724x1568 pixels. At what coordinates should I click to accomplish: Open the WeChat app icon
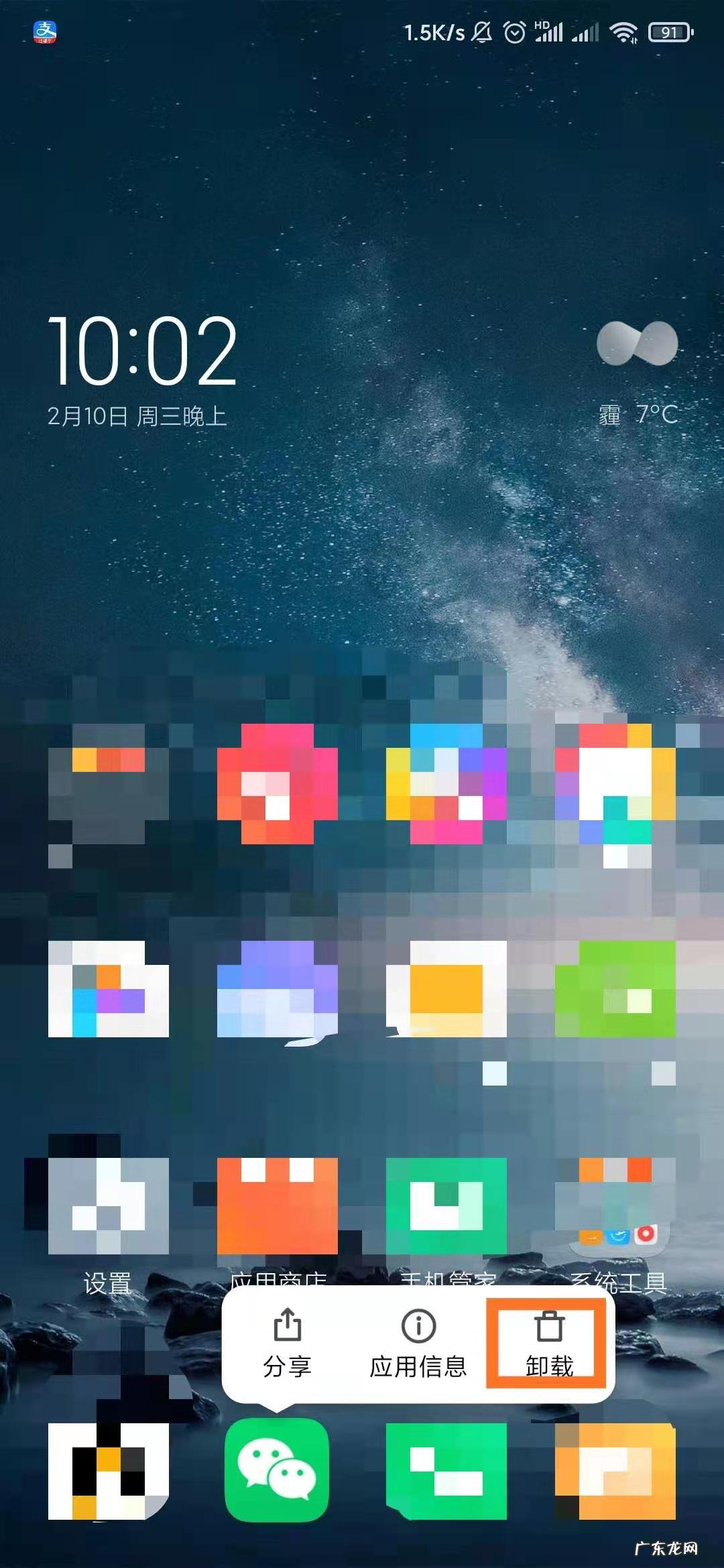(277, 1469)
